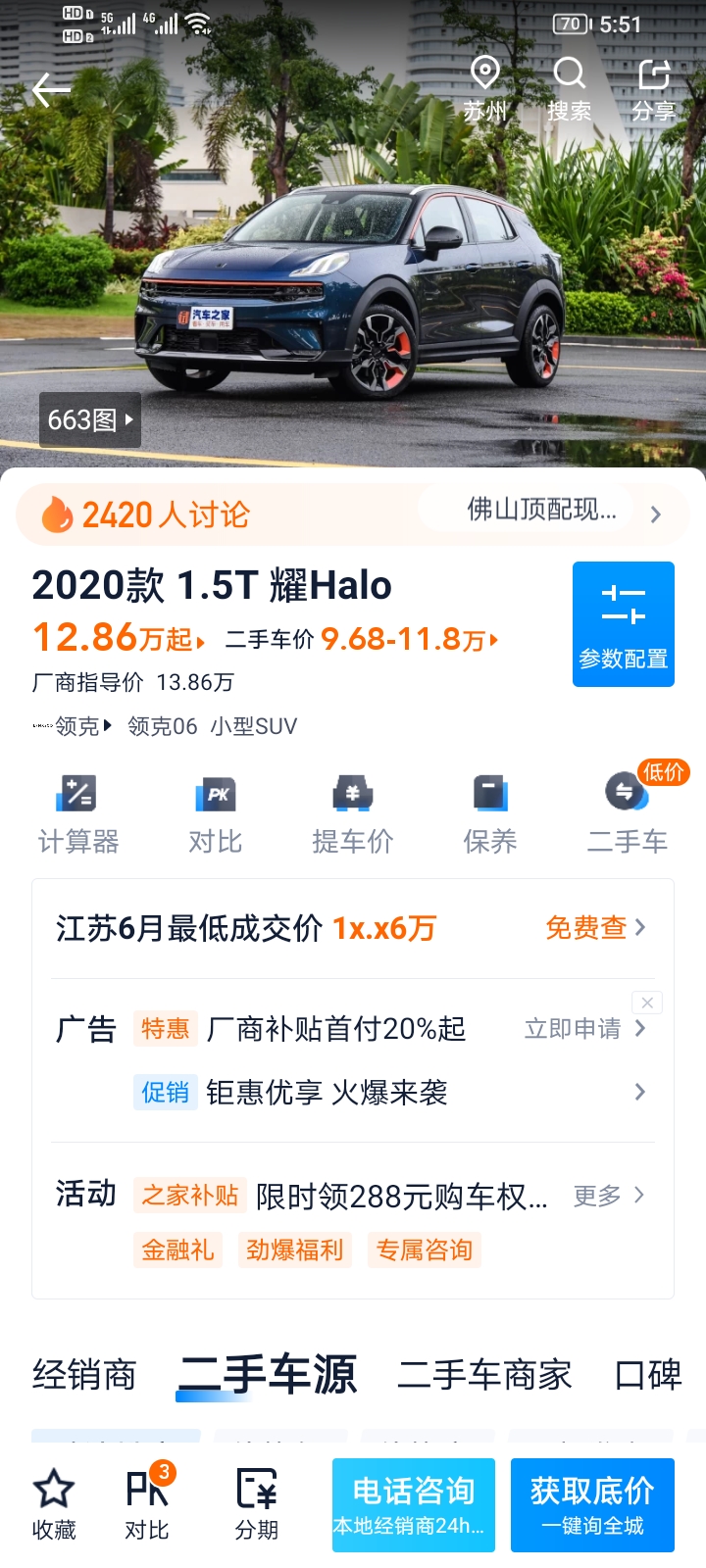Image resolution: width=706 pixels, height=1568 pixels.
Task: Open 搜索 in the top bar
Action: [569, 89]
